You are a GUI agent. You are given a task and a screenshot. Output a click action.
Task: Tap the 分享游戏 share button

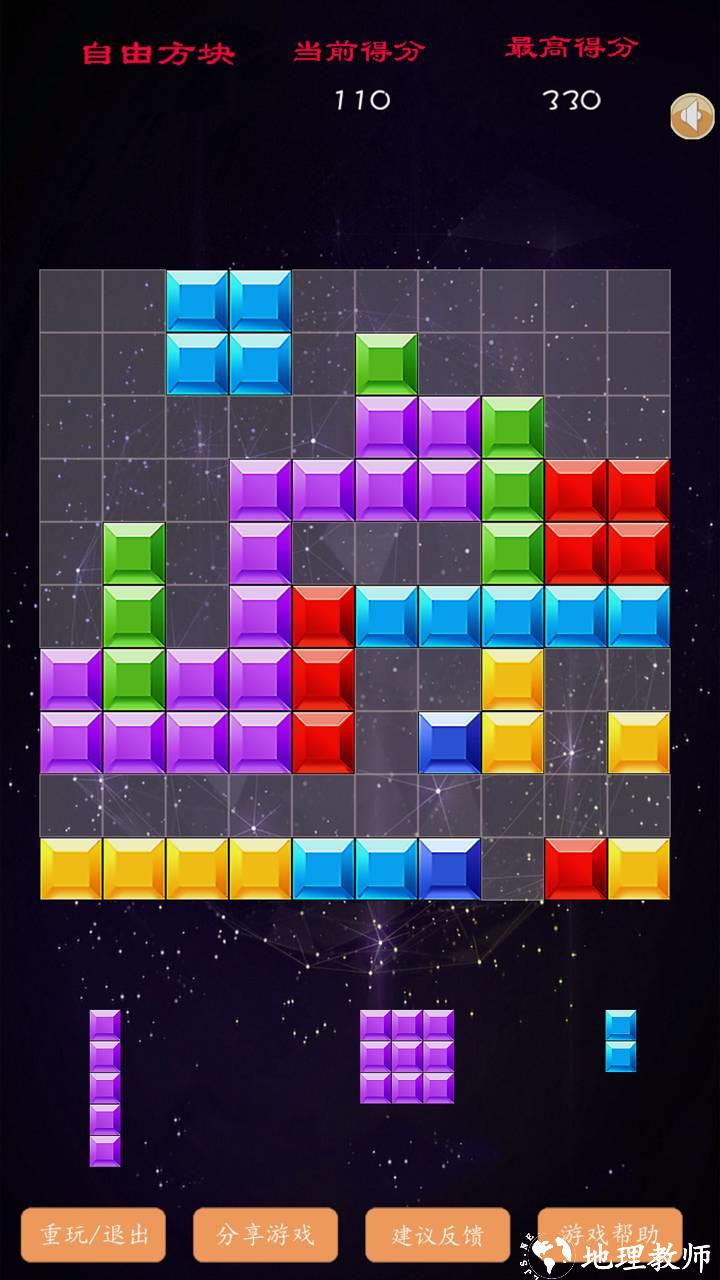pyautogui.click(x=265, y=1235)
